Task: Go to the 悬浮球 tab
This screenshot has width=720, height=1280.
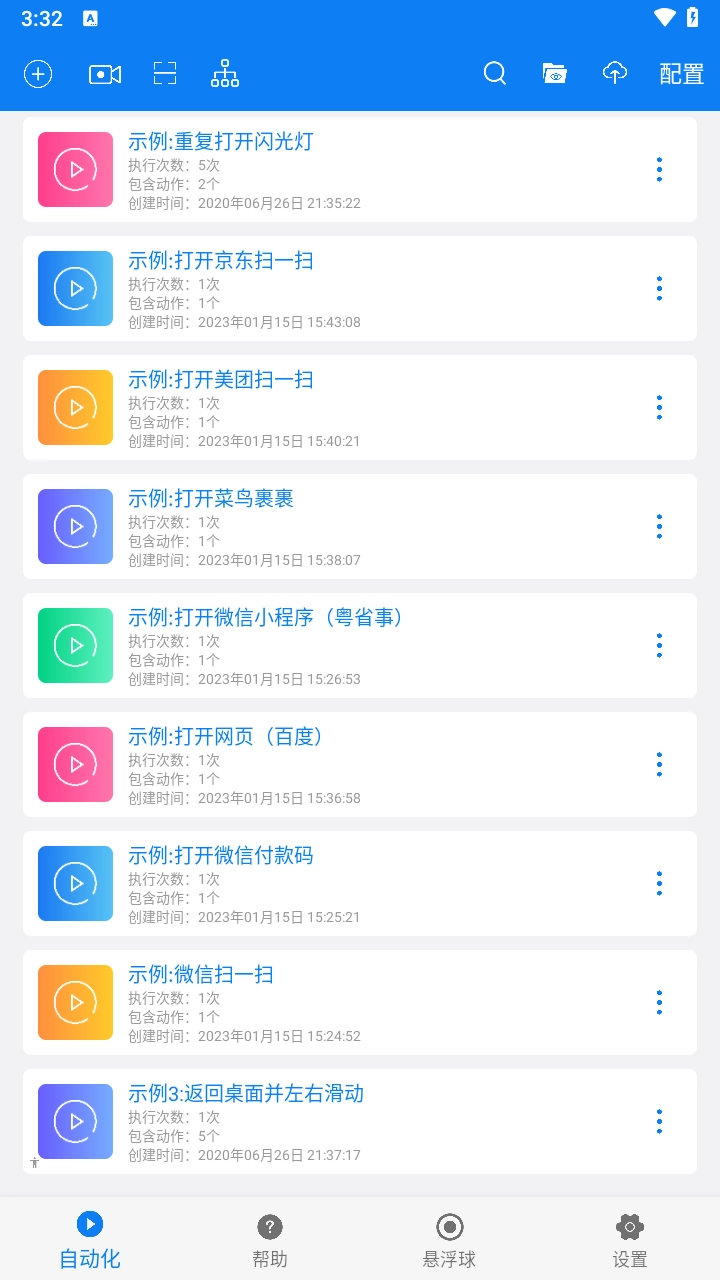Action: (450, 1240)
